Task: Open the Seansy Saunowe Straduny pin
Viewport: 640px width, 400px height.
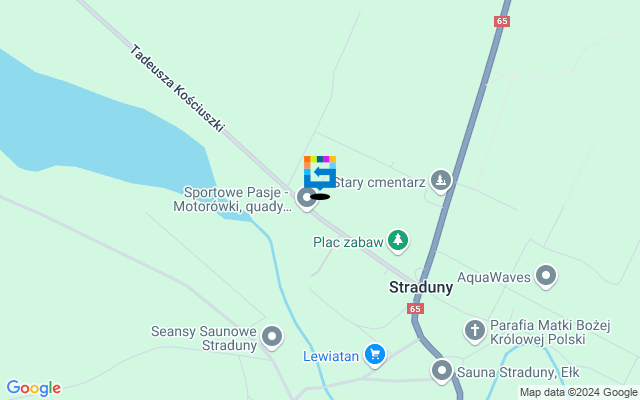Action: (x=271, y=339)
